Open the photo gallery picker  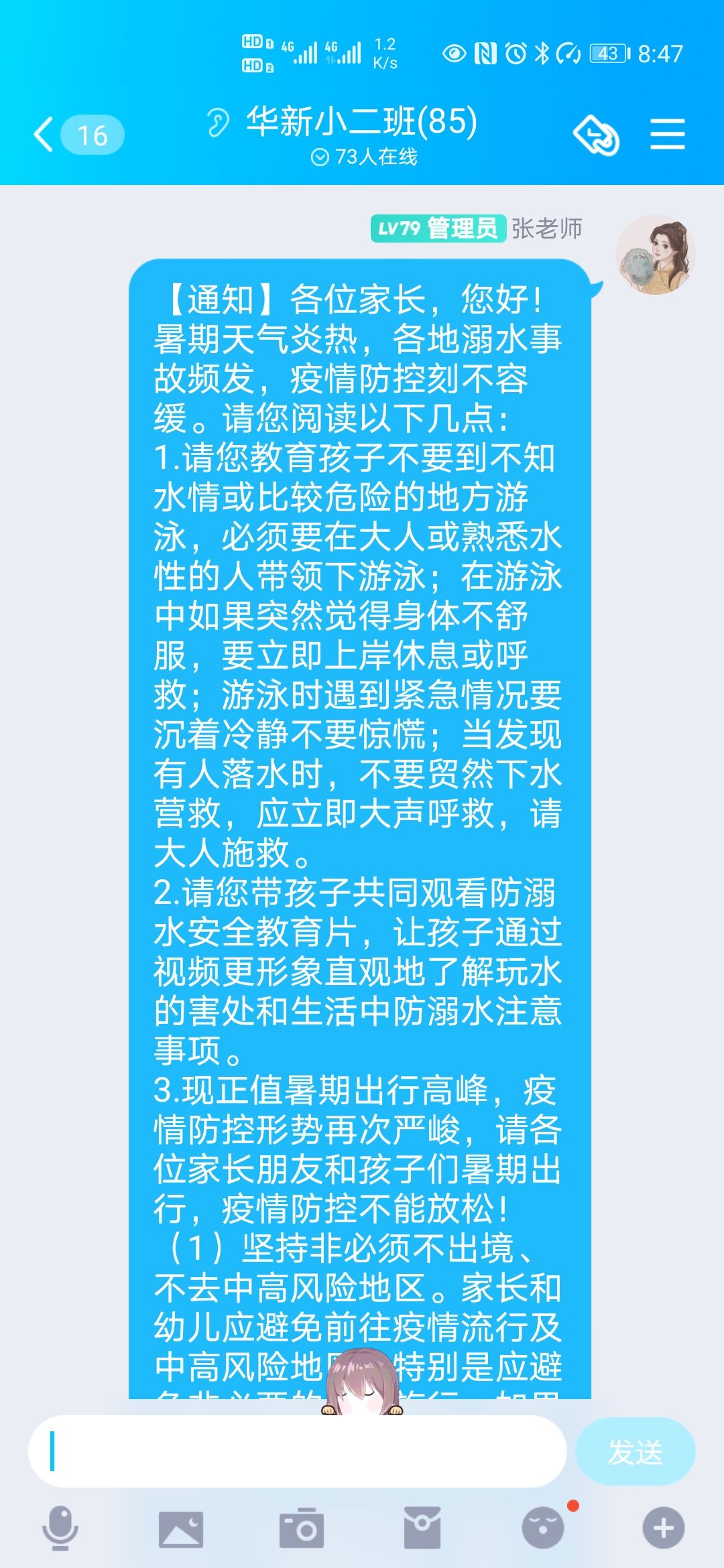[x=180, y=1528]
